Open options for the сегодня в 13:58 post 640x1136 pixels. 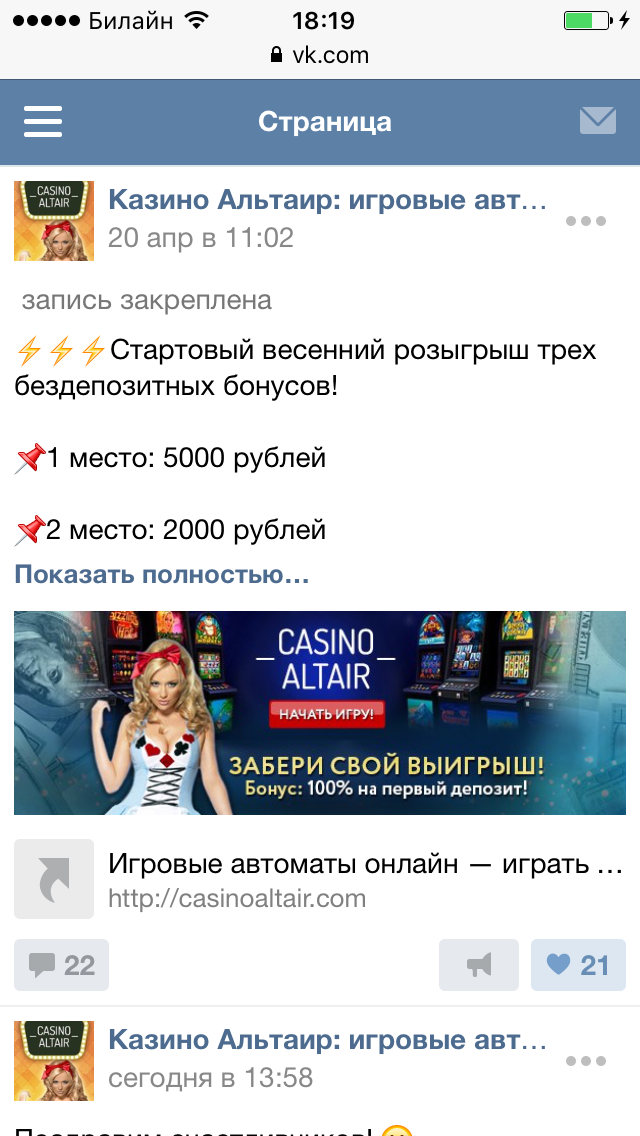click(x=585, y=1061)
